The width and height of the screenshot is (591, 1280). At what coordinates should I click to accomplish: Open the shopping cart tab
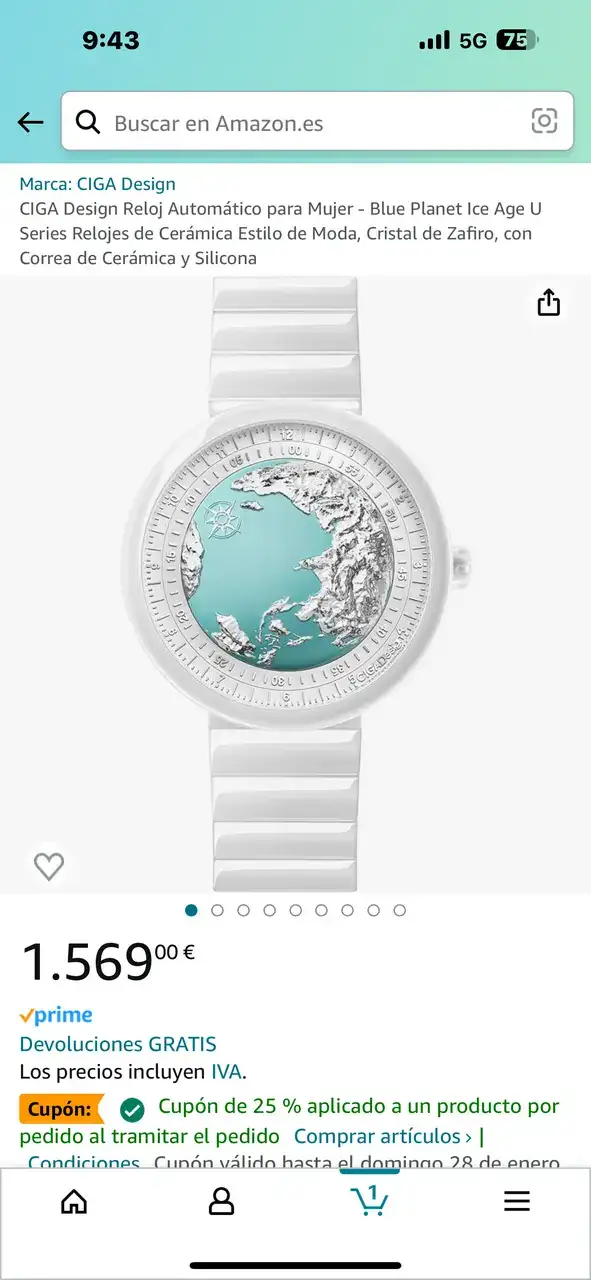369,1199
